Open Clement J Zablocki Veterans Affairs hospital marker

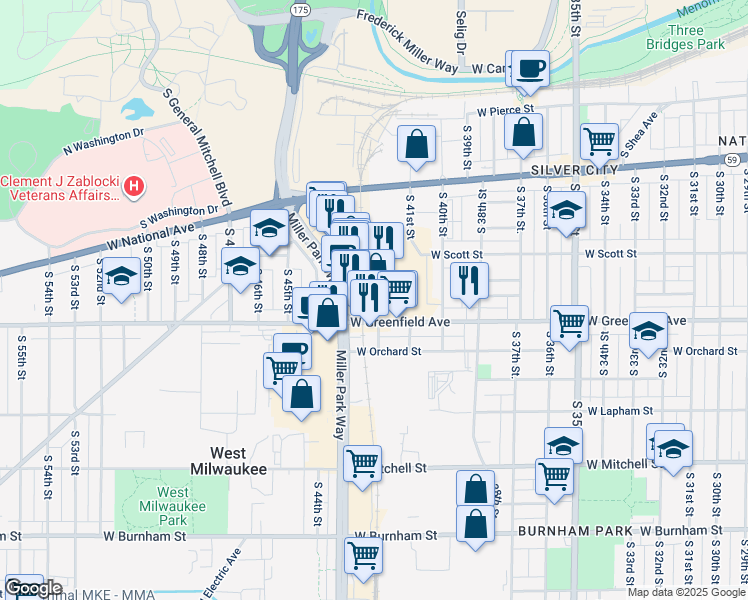134,186
